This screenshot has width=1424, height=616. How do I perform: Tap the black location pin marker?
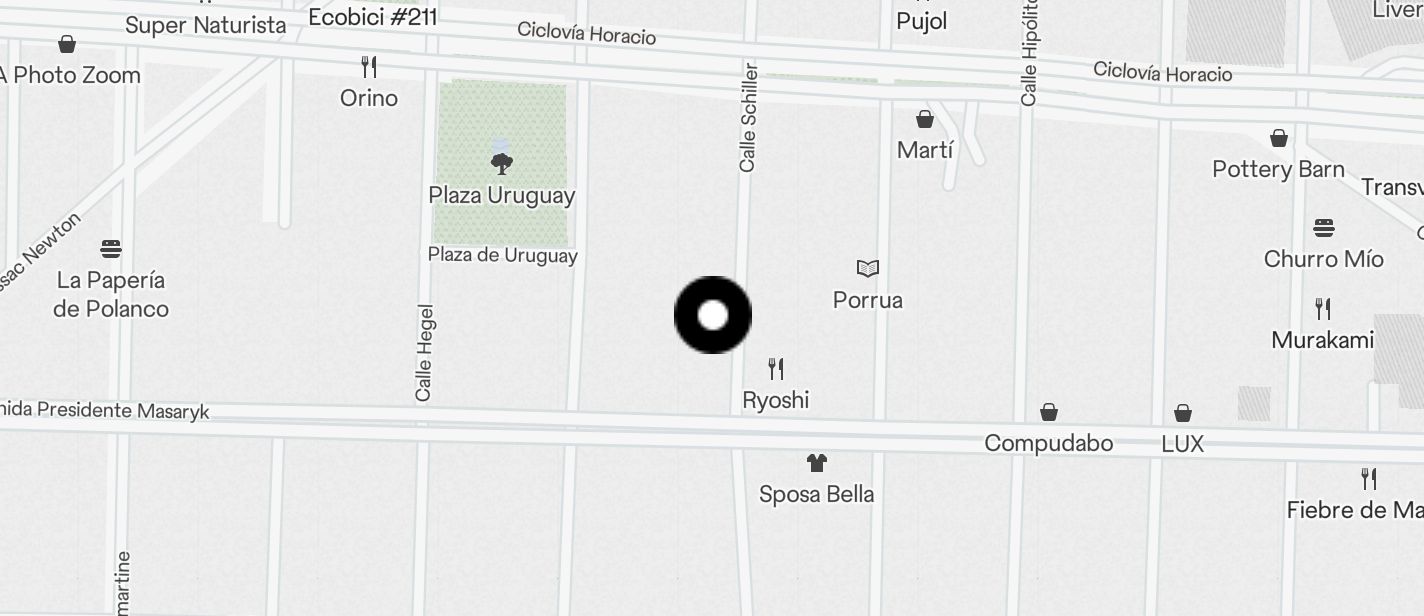click(x=713, y=315)
